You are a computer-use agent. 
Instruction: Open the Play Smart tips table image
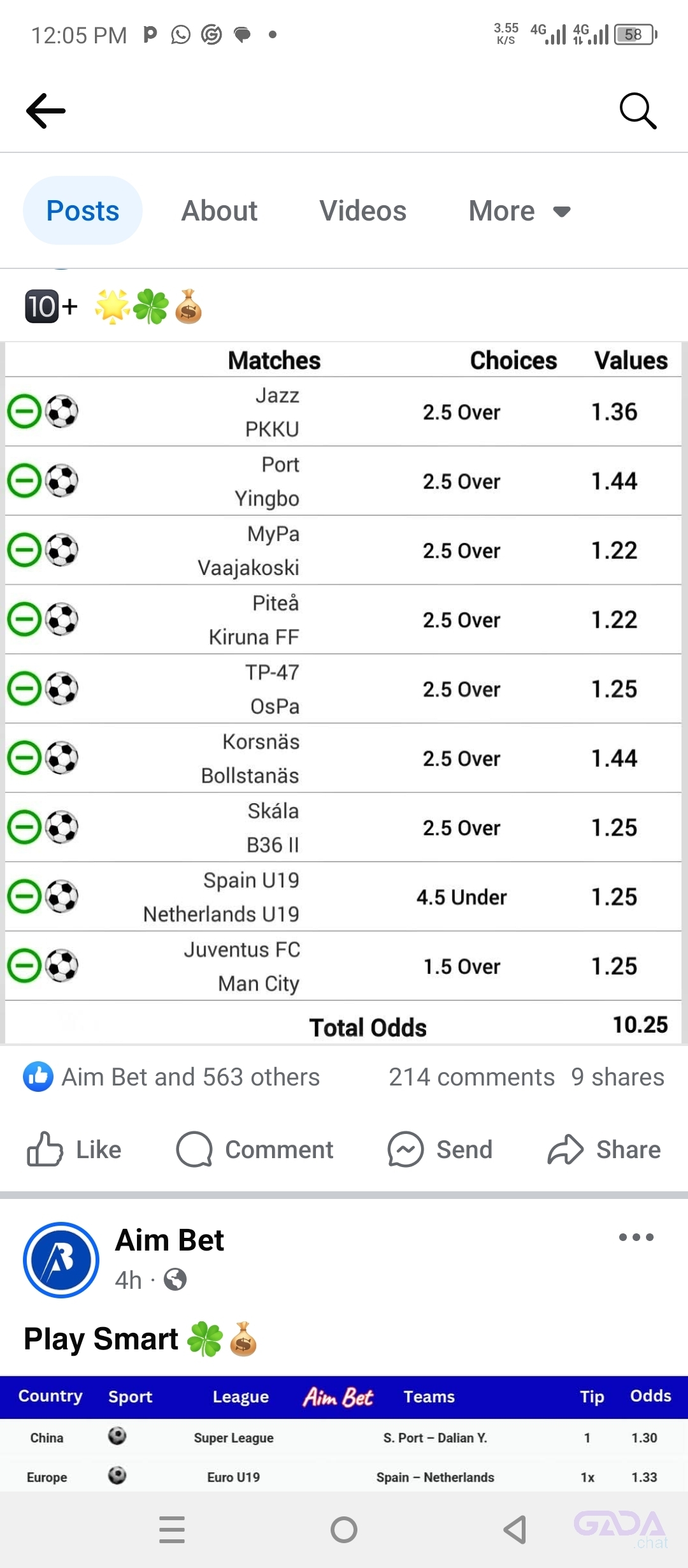344,1433
